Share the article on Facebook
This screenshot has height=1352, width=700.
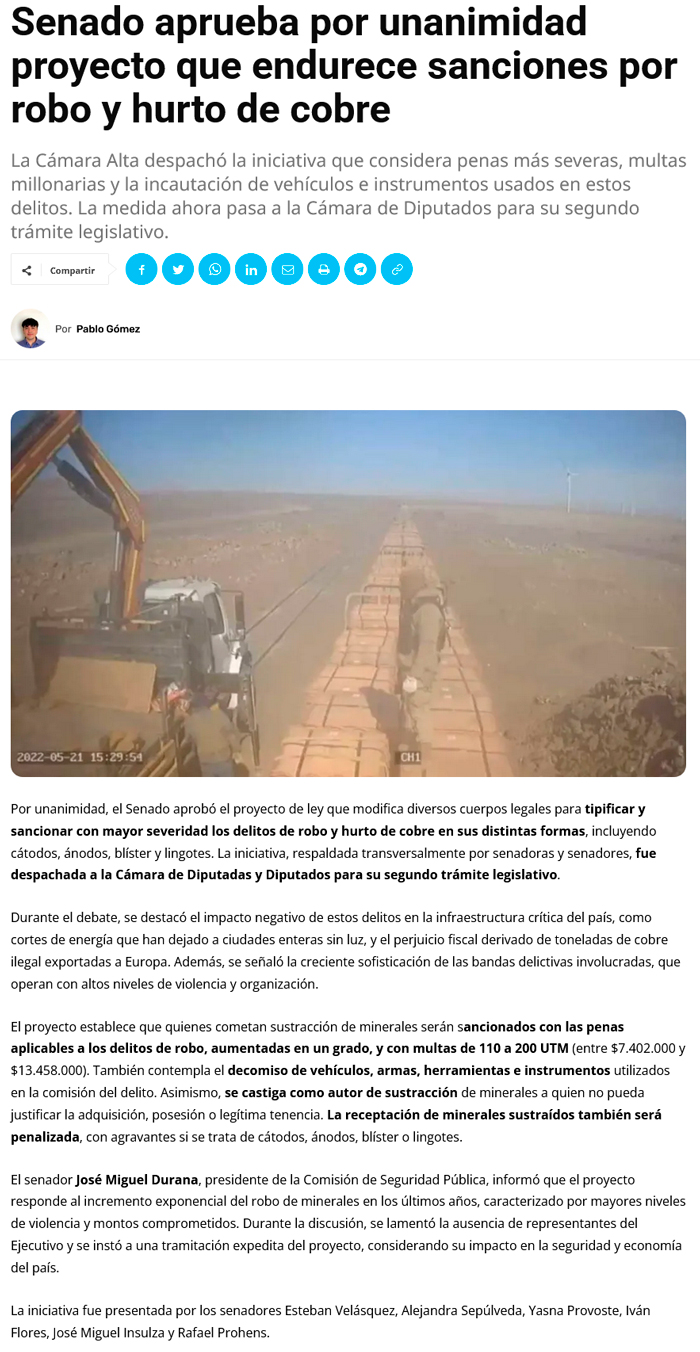click(141, 270)
